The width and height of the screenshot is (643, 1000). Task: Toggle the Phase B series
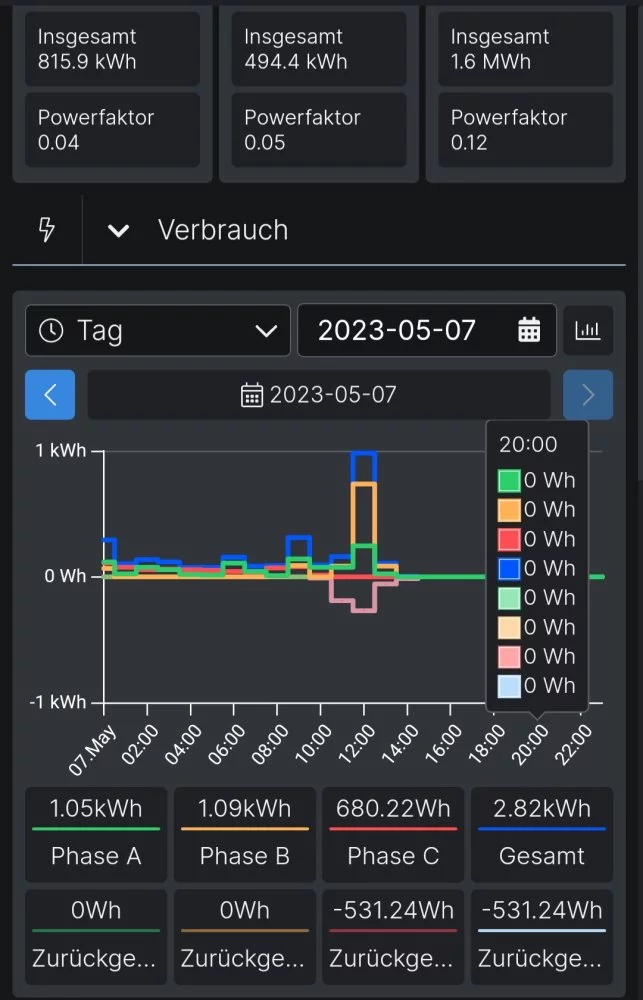(244, 834)
